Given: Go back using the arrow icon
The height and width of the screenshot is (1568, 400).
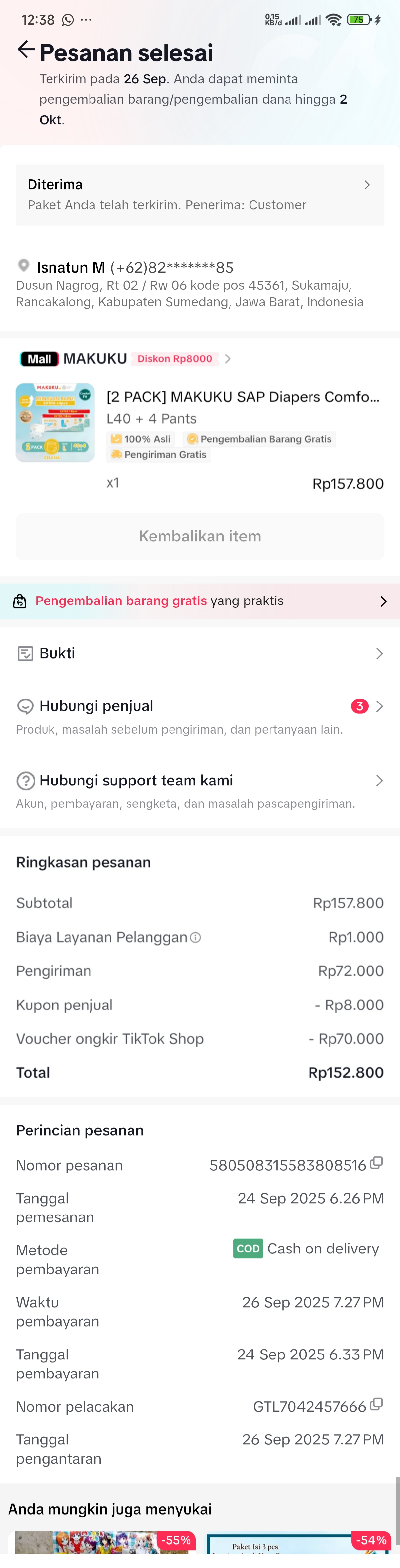Looking at the screenshot, I should [26, 50].
